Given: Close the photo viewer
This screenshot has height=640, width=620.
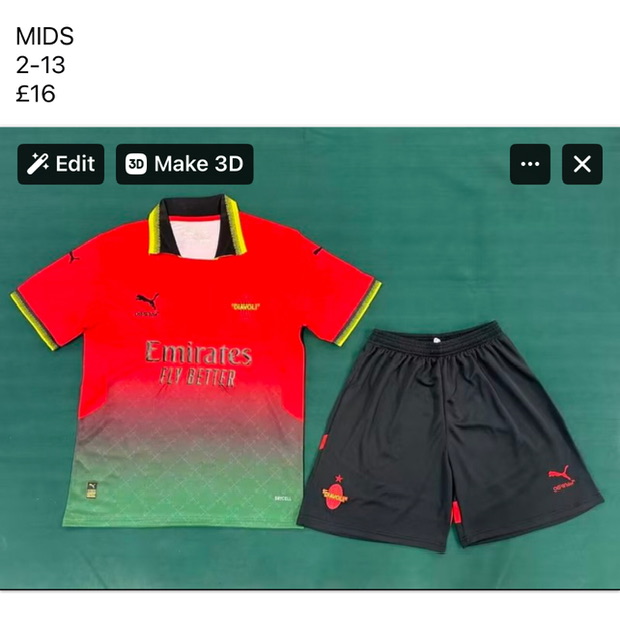Looking at the screenshot, I should (582, 165).
